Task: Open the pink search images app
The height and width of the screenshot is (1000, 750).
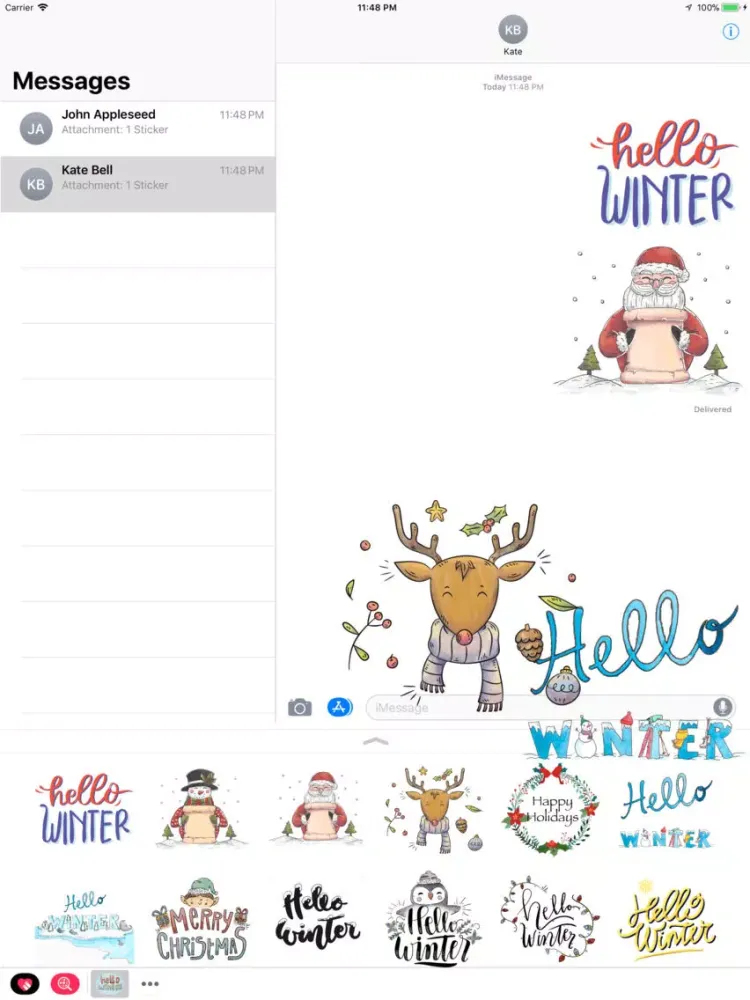Action: pyautogui.click(x=66, y=984)
